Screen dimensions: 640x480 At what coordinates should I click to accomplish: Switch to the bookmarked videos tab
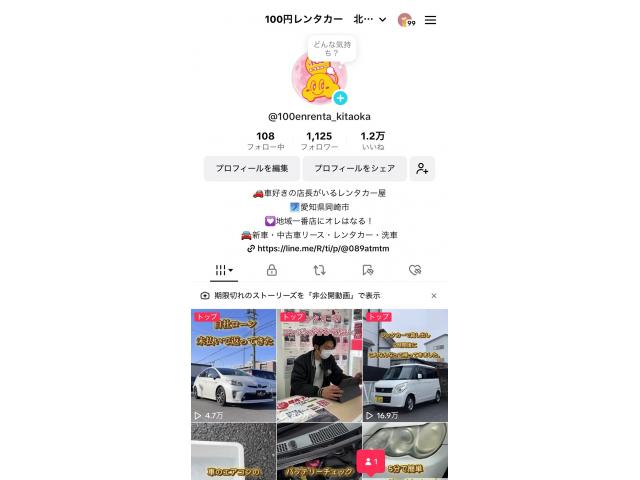[x=367, y=270]
